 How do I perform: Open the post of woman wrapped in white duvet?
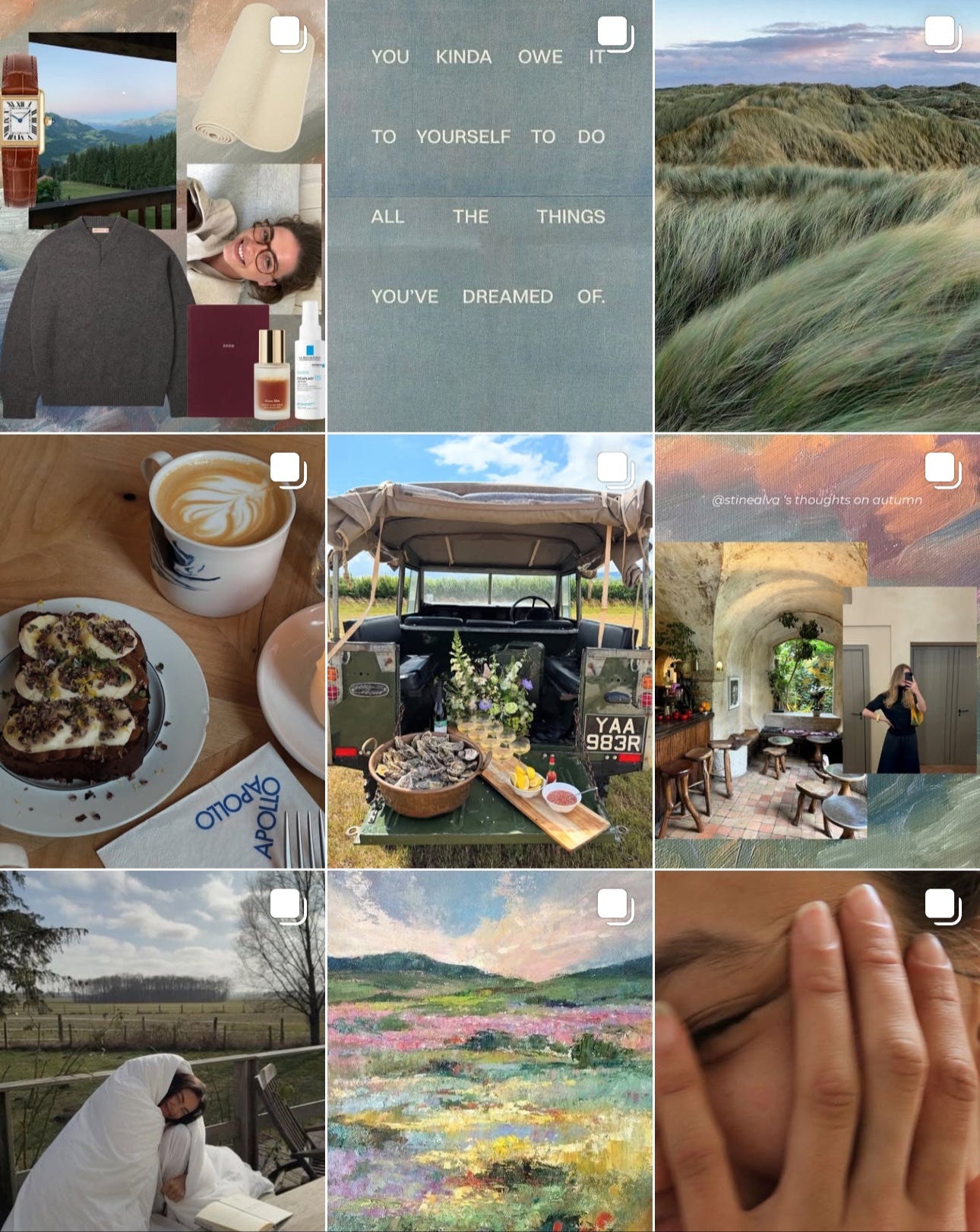point(163,1050)
